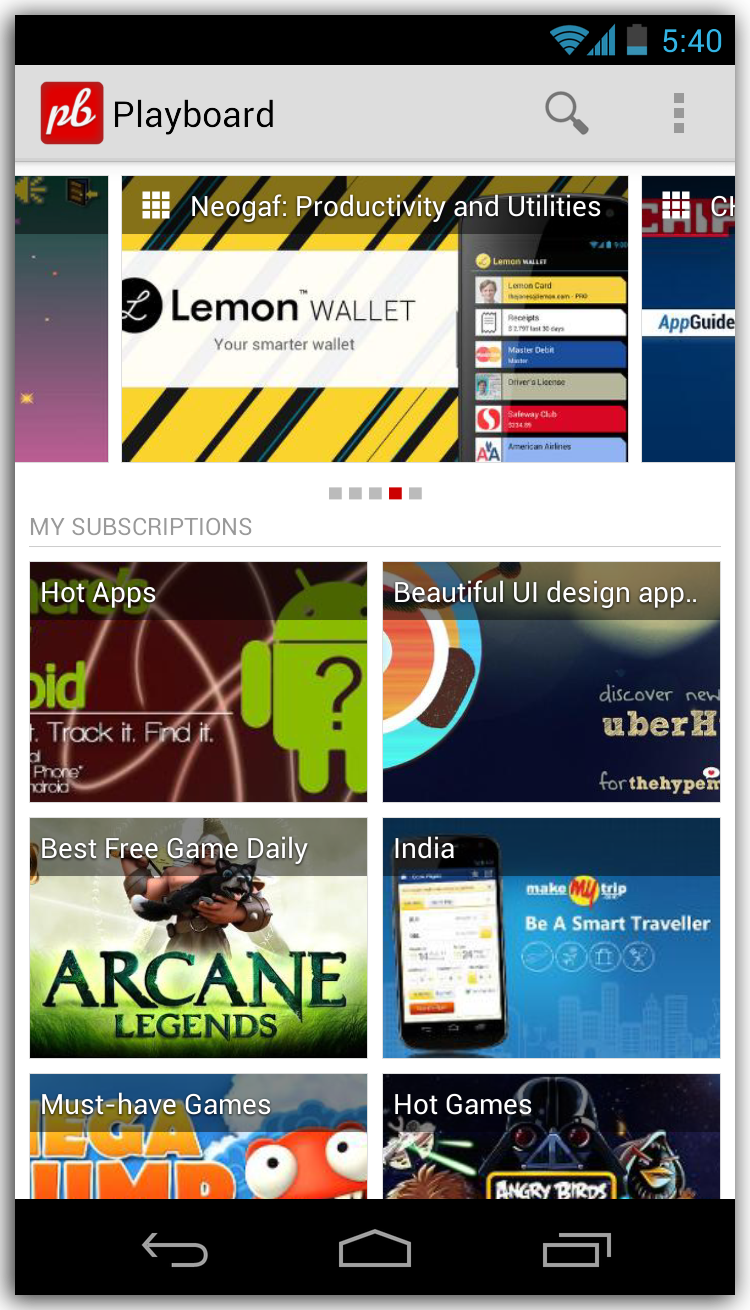750x1310 pixels.
Task: Open the Must-have Games channel
Action: pos(198,1136)
